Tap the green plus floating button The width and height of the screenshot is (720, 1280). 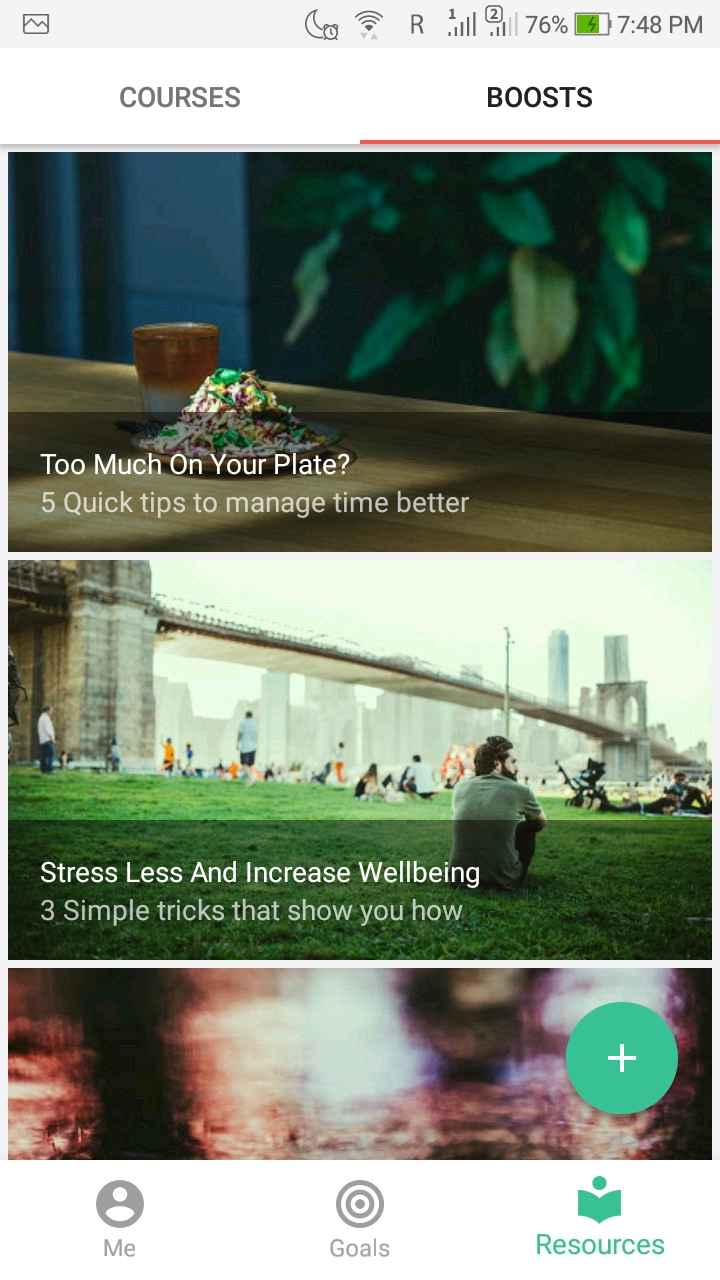coord(621,1058)
